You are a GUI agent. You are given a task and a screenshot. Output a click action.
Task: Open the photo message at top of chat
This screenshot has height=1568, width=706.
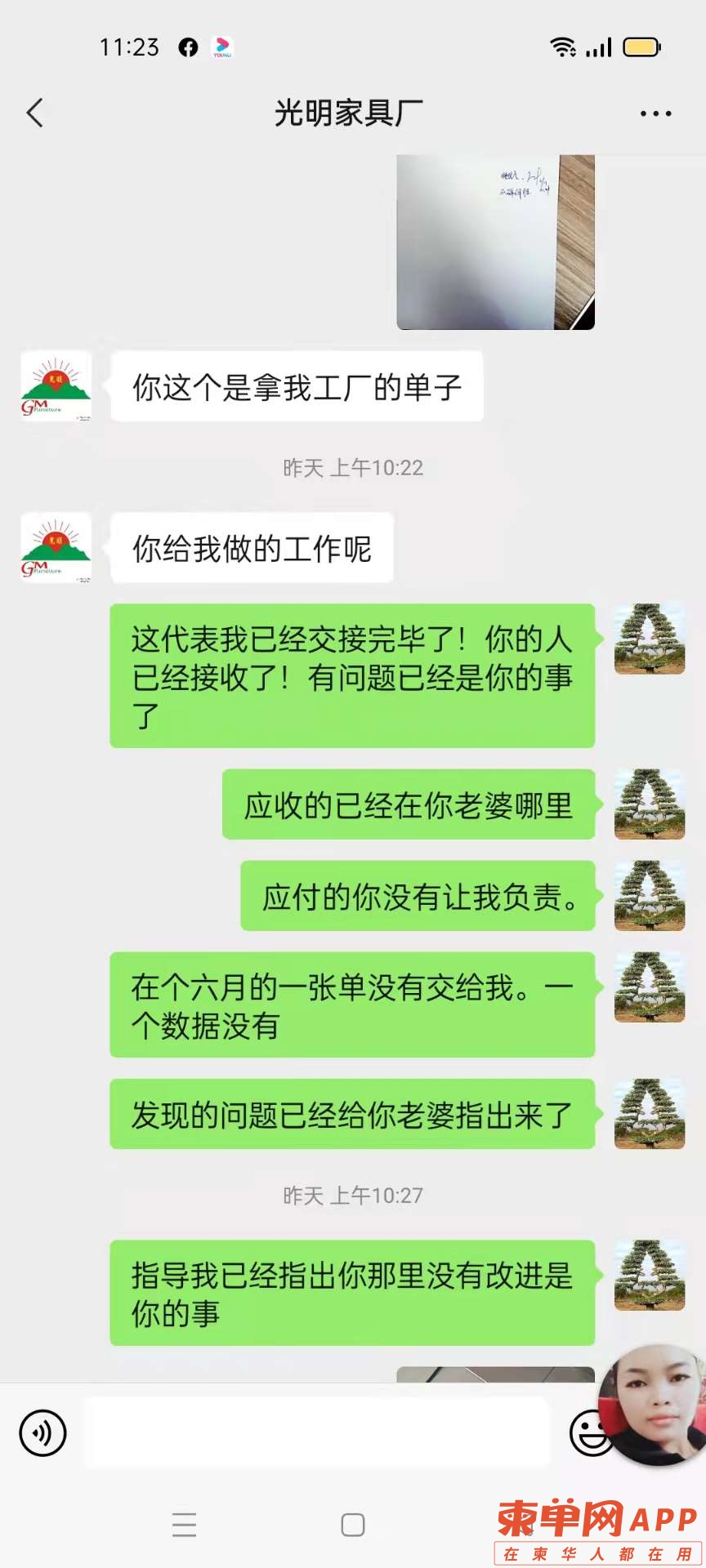coord(495,243)
